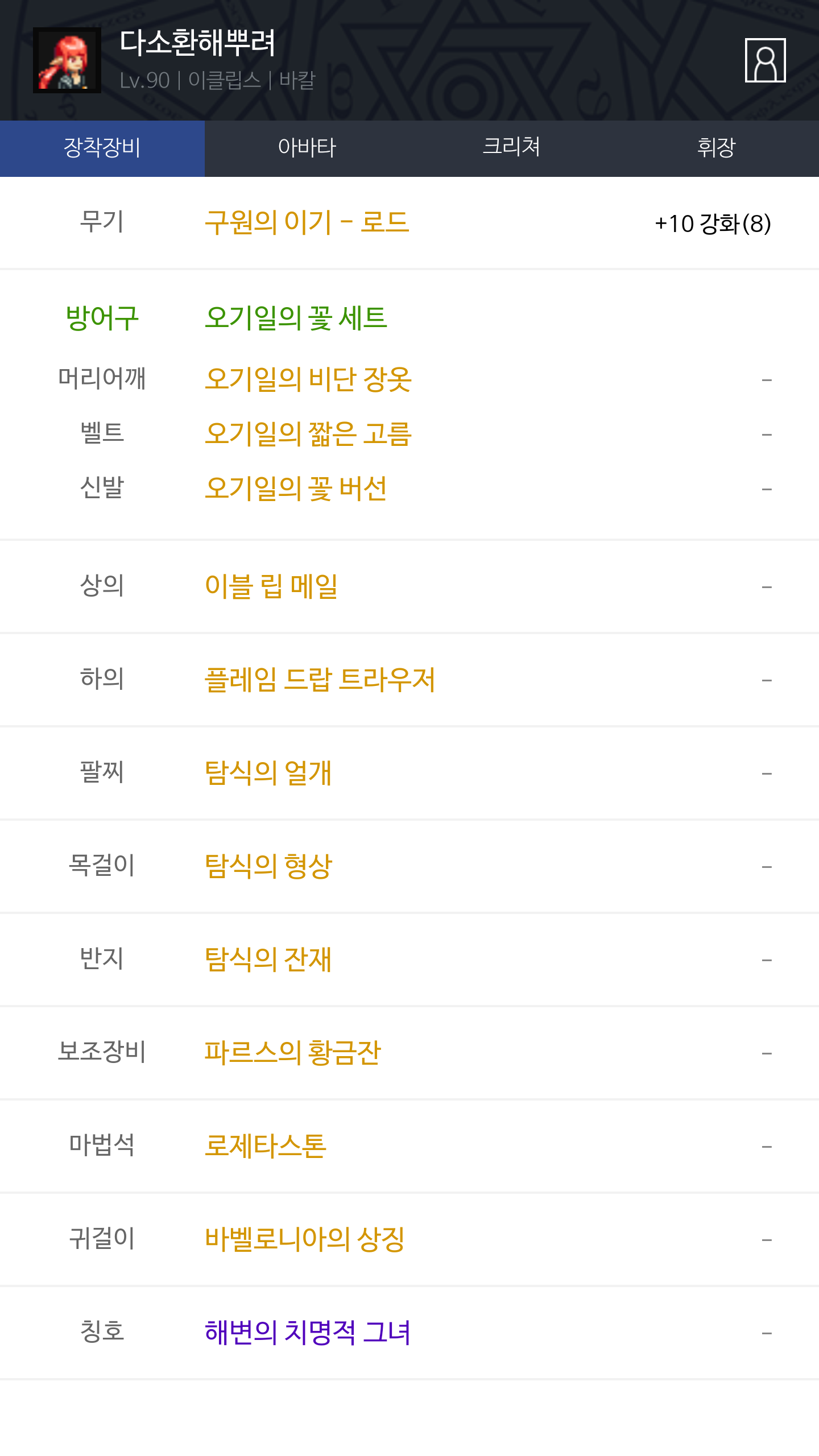The image size is (819, 1456).
Task: View 플레임 드랍 트라우저 bottom armor
Action: tap(320, 680)
